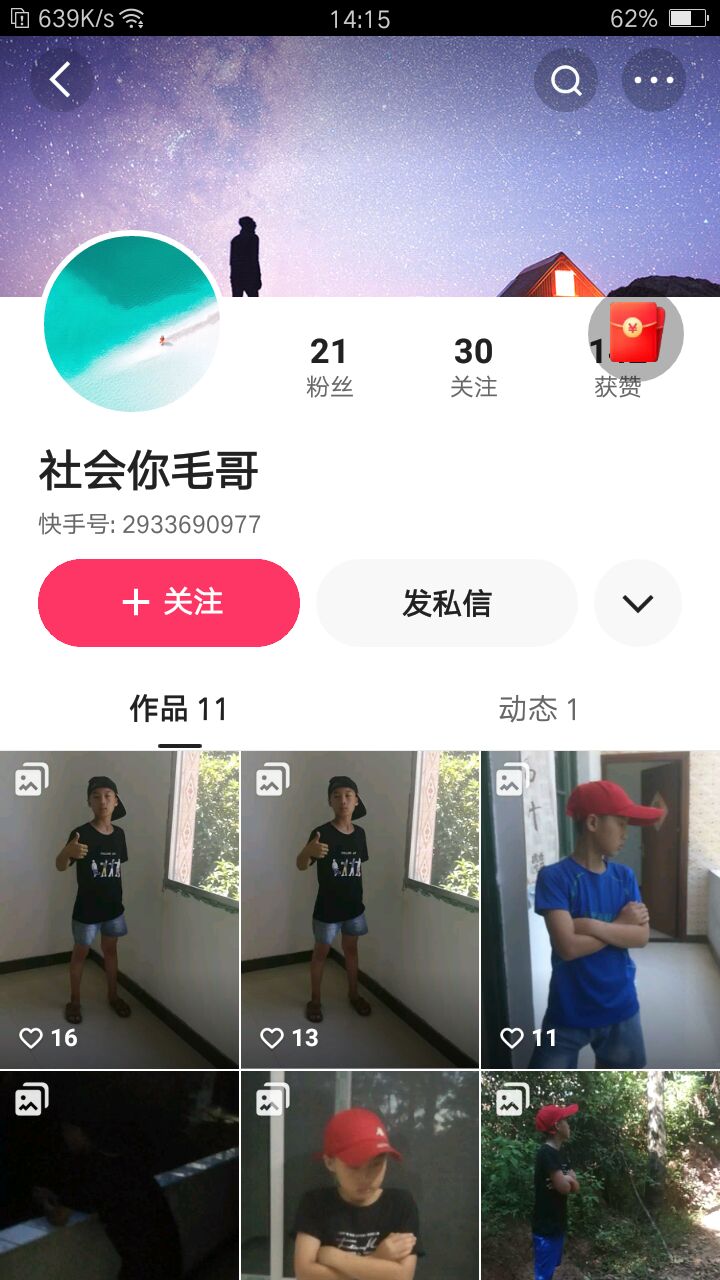
Task: Expand the down-arrow recommendations button
Action: pyautogui.click(x=638, y=603)
